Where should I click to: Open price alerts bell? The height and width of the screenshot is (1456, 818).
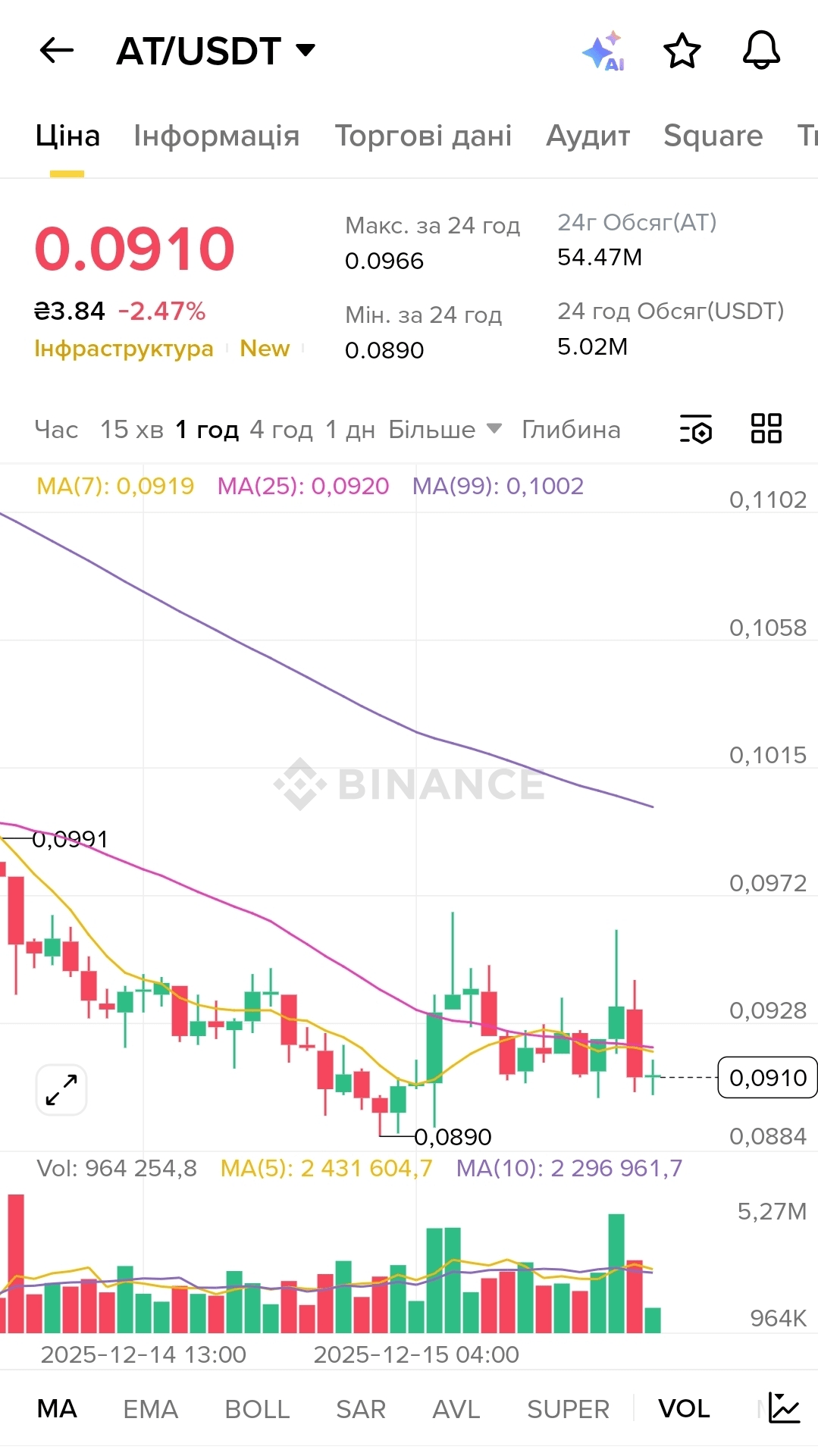pyautogui.click(x=761, y=51)
